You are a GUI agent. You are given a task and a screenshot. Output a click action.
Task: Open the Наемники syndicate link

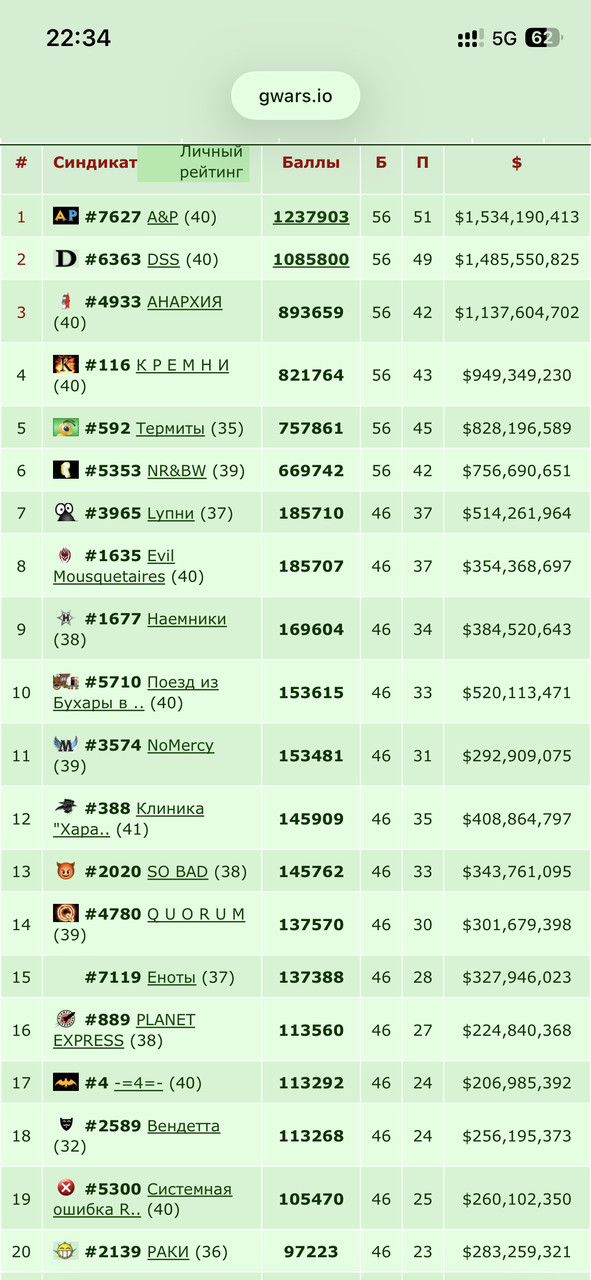coord(187,619)
